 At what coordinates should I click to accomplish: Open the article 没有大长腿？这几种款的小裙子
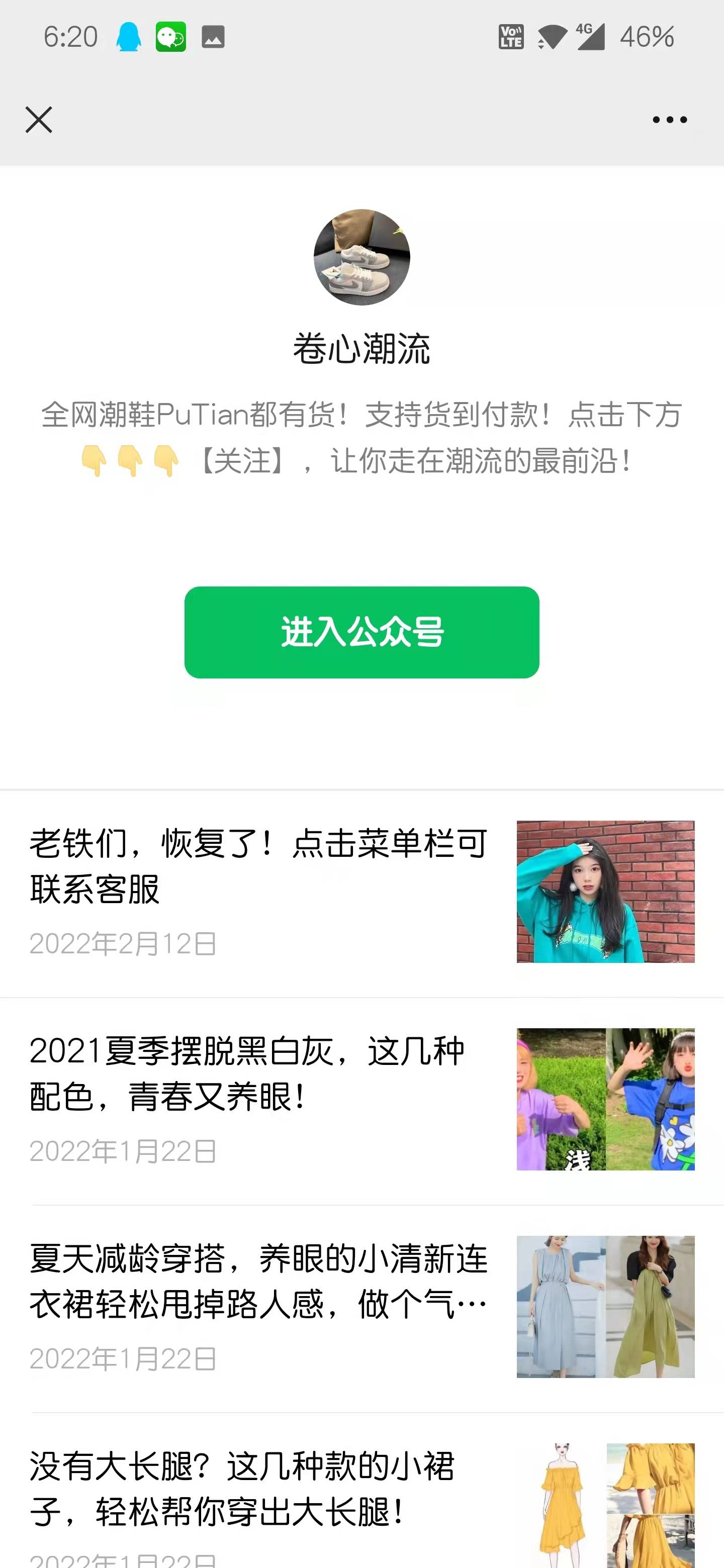click(x=242, y=1488)
